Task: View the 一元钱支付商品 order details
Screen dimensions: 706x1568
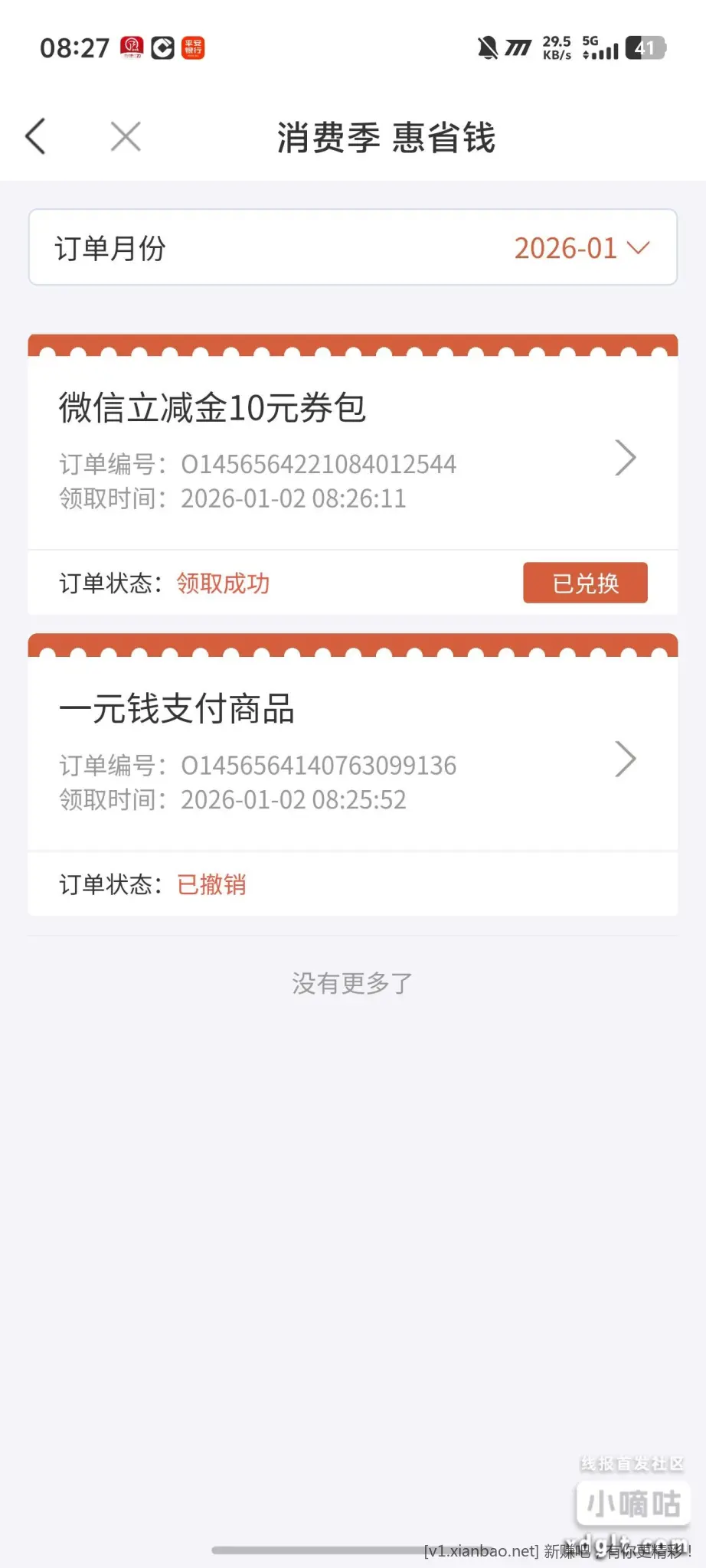Action: point(625,759)
